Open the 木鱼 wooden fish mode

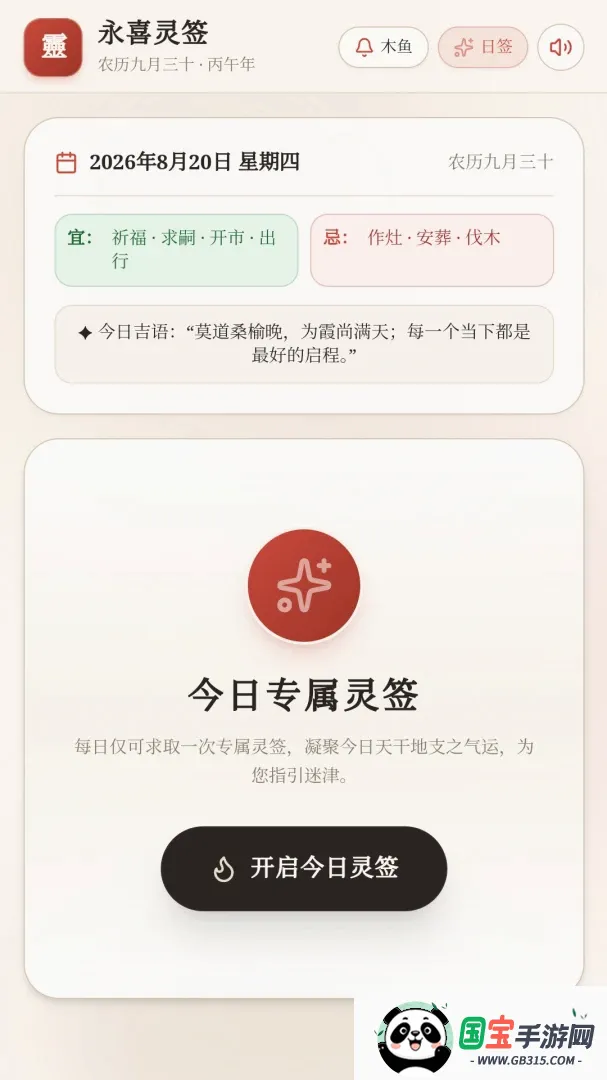coord(383,47)
